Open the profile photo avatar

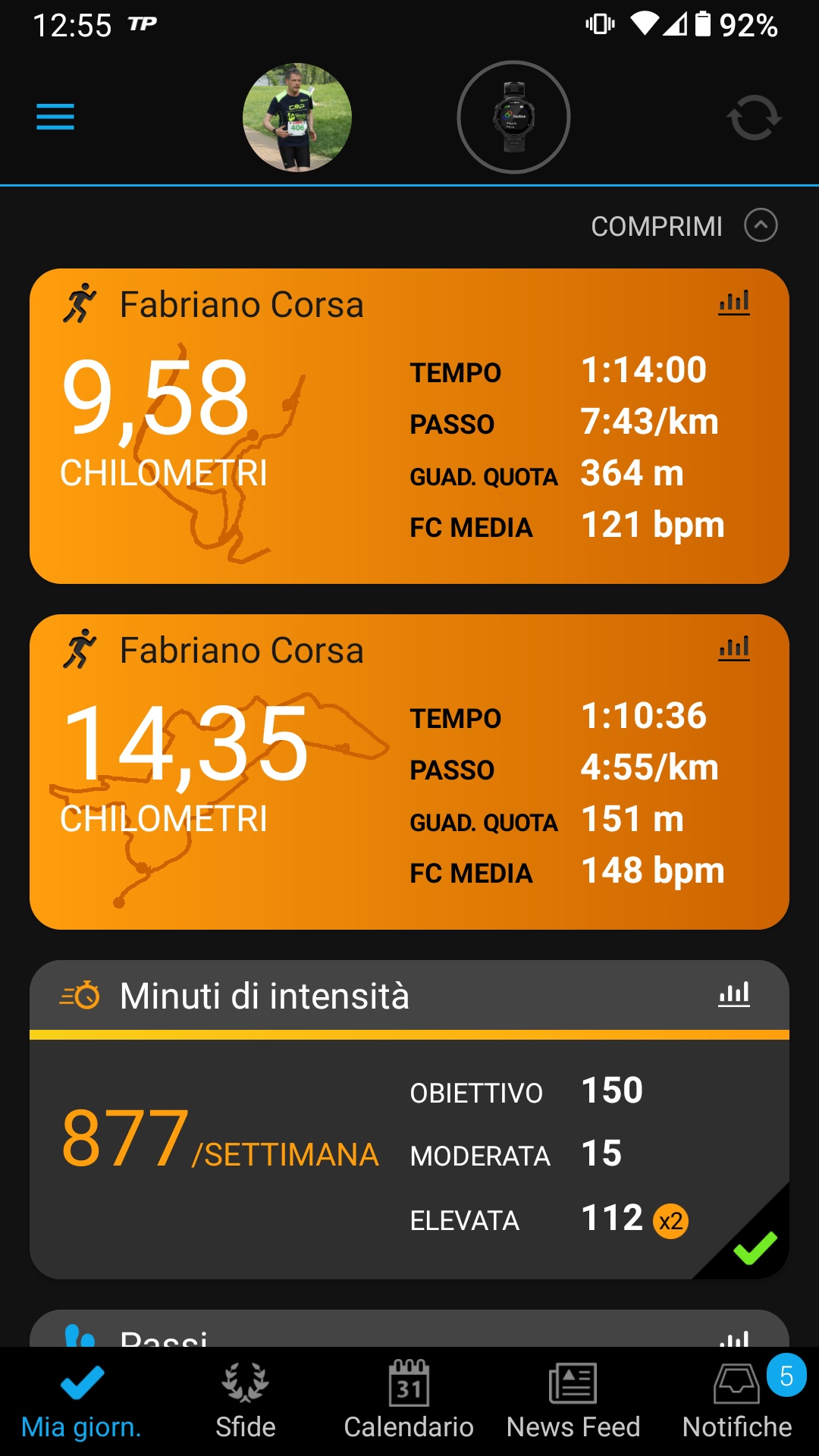pyautogui.click(x=297, y=118)
